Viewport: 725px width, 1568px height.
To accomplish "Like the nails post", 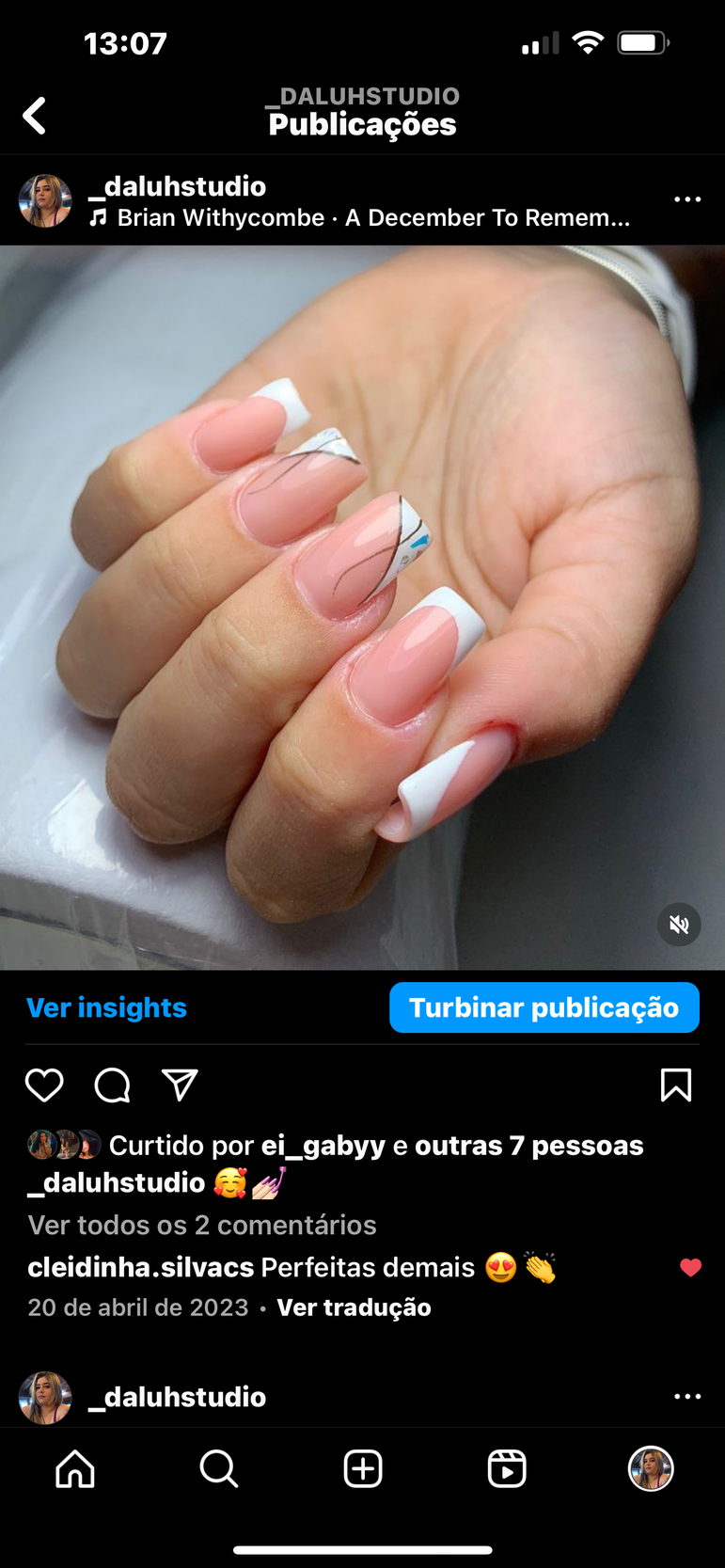I will pos(44,1085).
